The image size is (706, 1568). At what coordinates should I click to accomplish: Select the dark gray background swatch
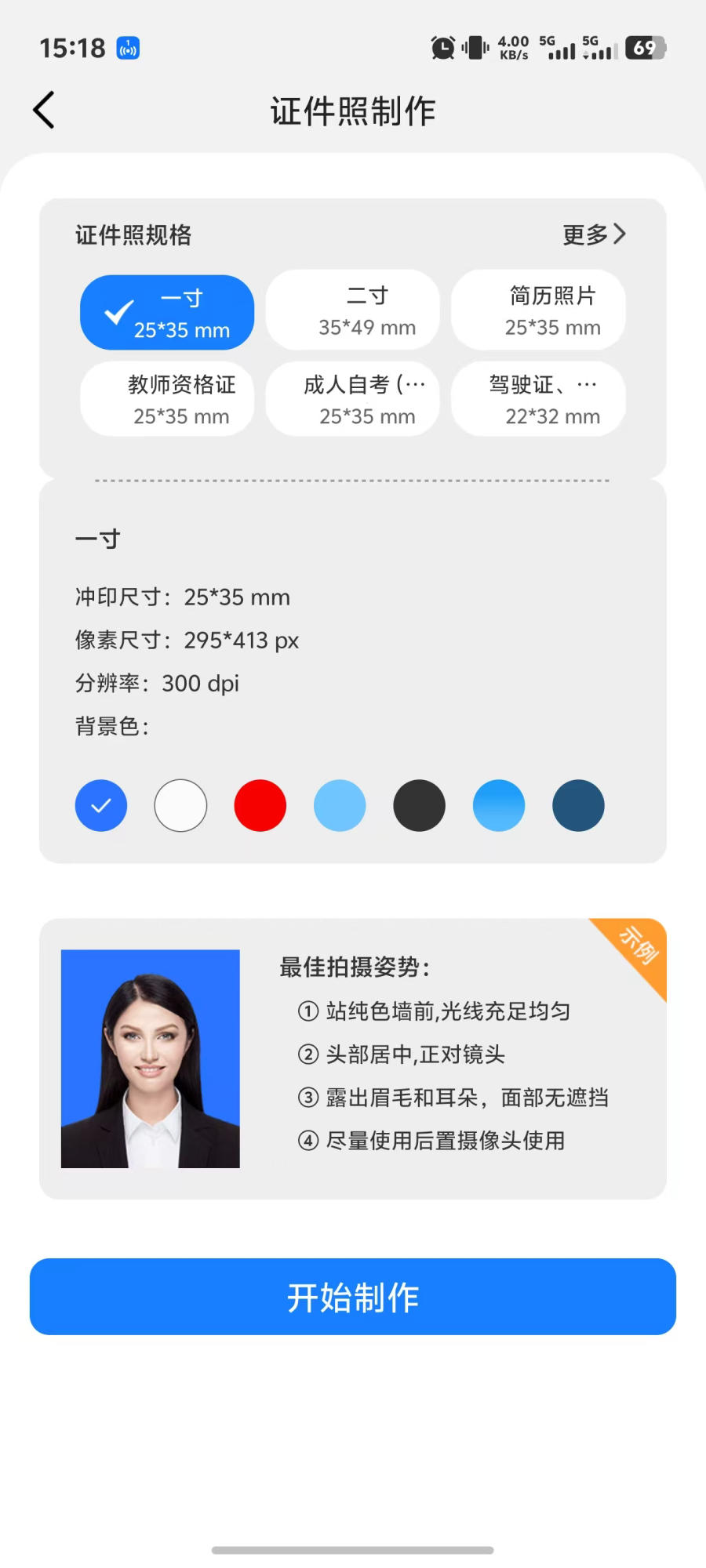click(420, 805)
